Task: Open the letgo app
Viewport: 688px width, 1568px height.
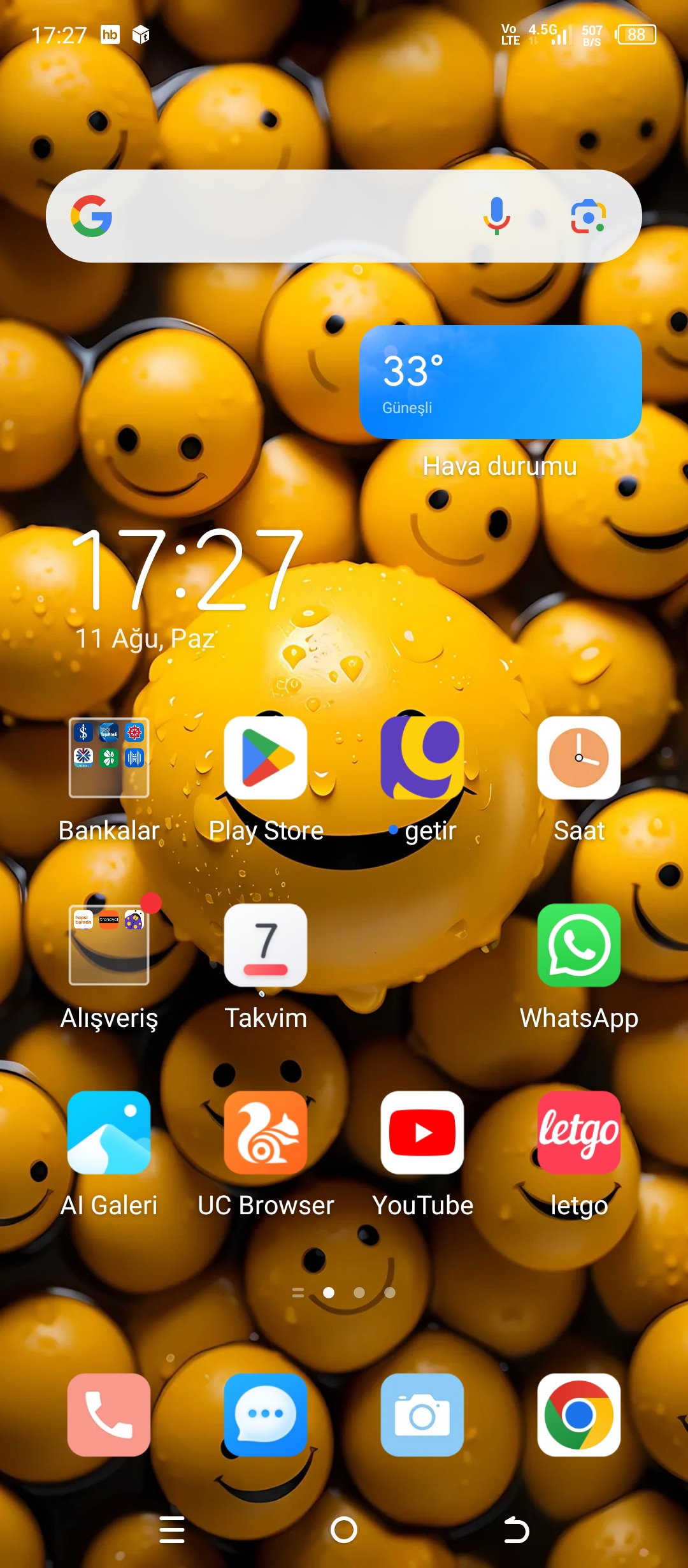Action: (x=578, y=1133)
